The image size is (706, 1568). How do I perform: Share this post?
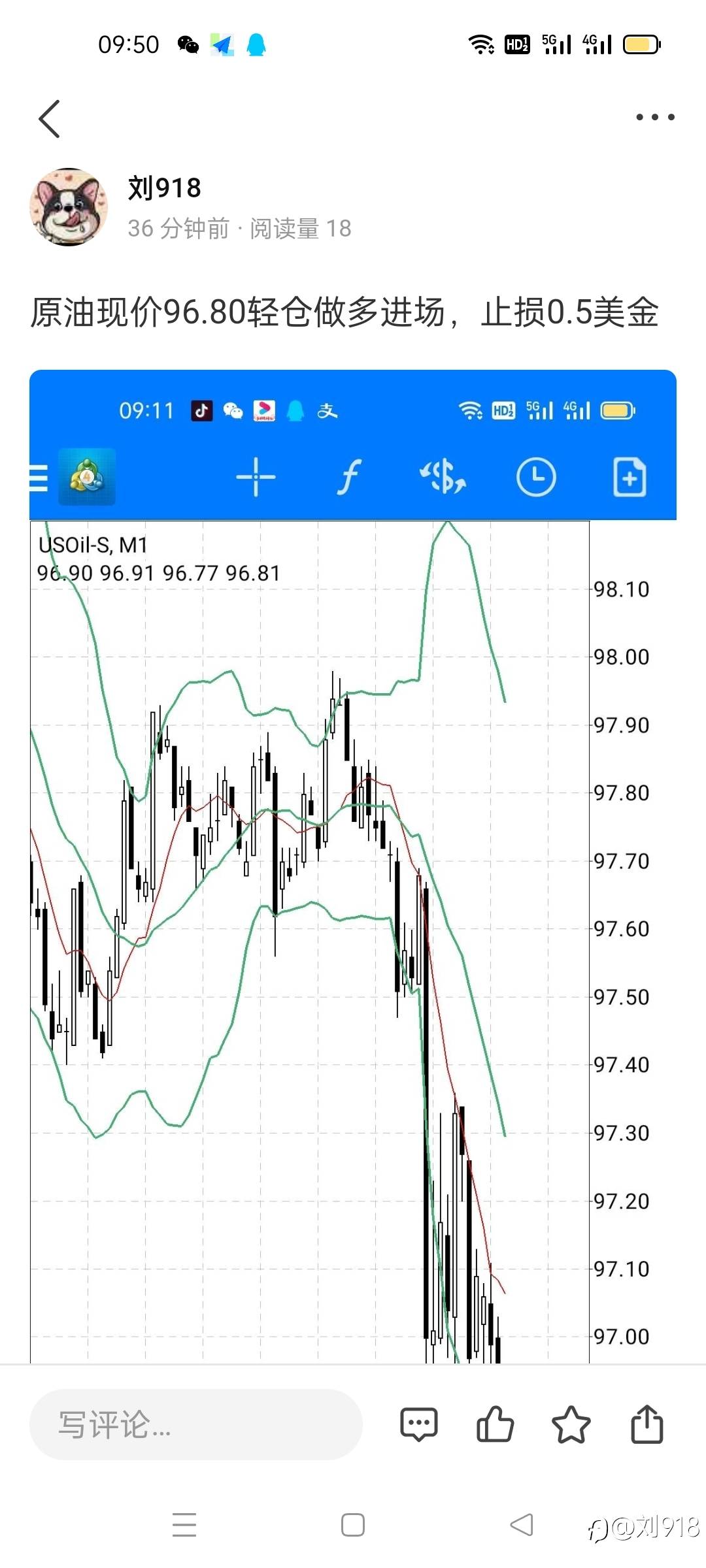pyautogui.click(x=647, y=1424)
